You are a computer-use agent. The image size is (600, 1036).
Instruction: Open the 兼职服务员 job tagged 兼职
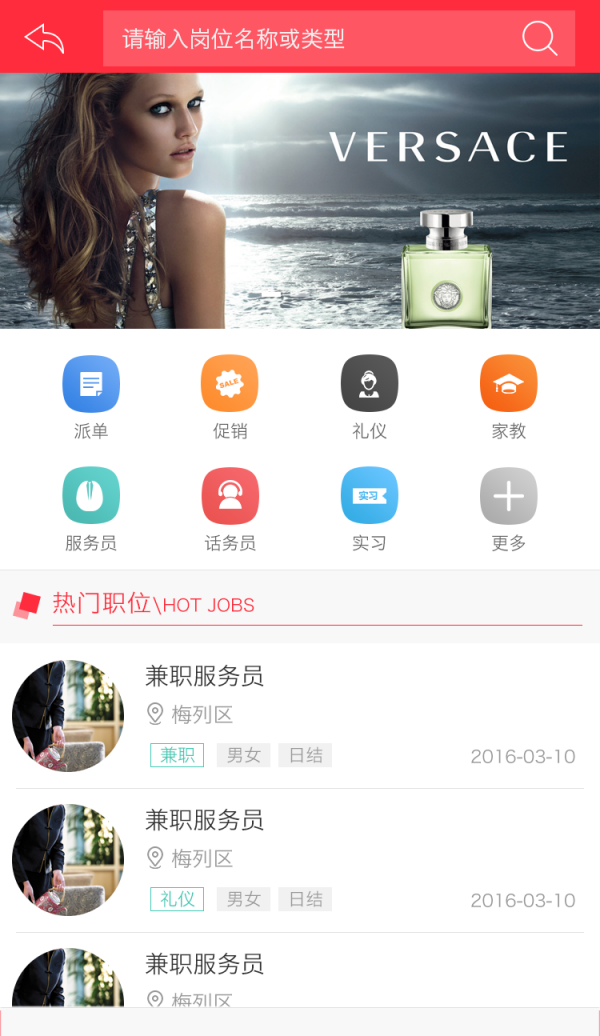tap(300, 715)
